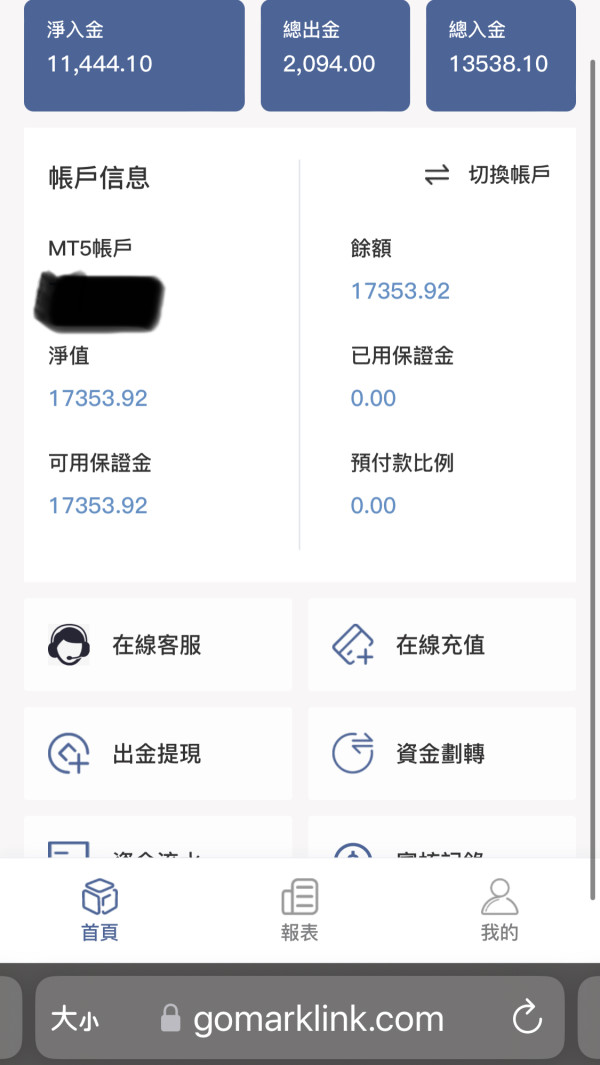
Task: Switch to the 報表 tab
Action: [300, 910]
